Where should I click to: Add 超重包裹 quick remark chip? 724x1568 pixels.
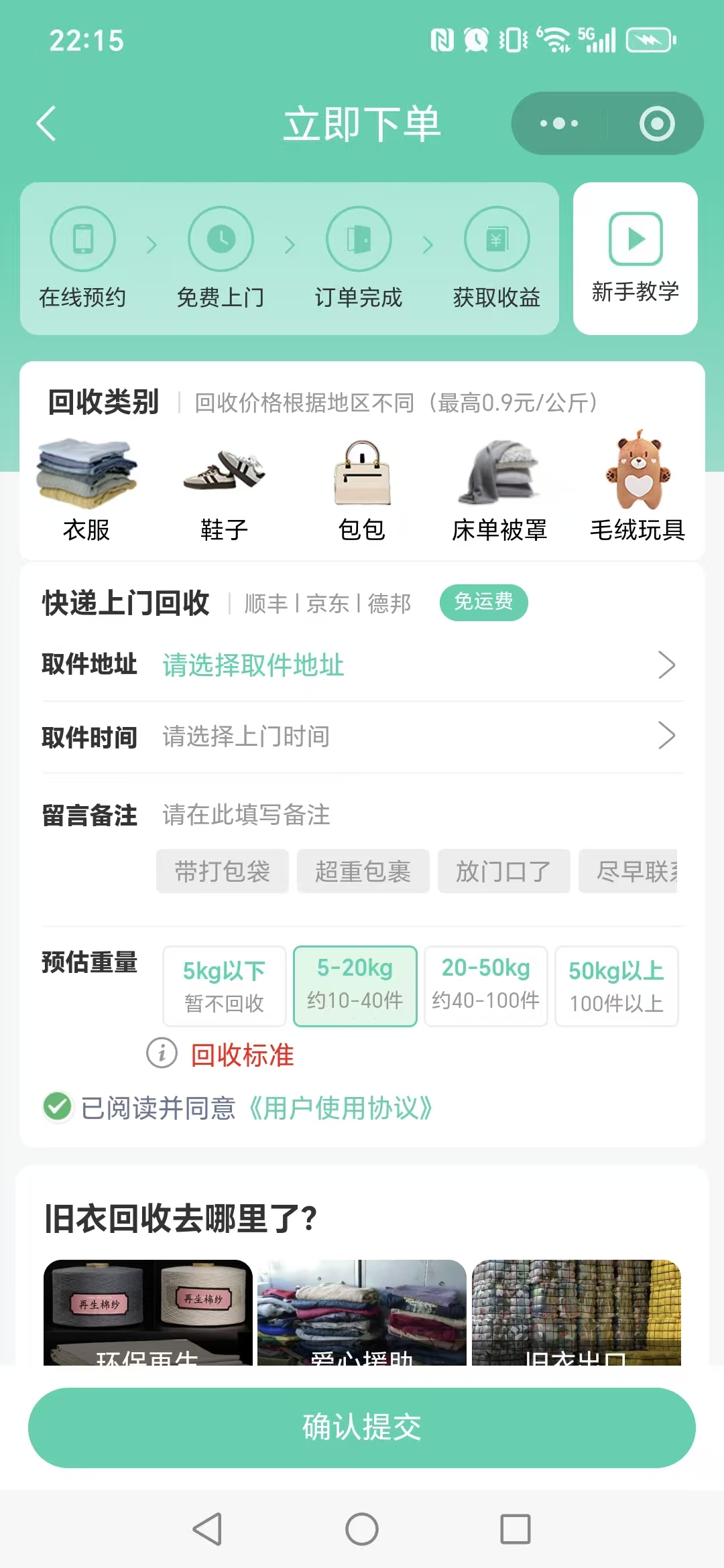(363, 871)
